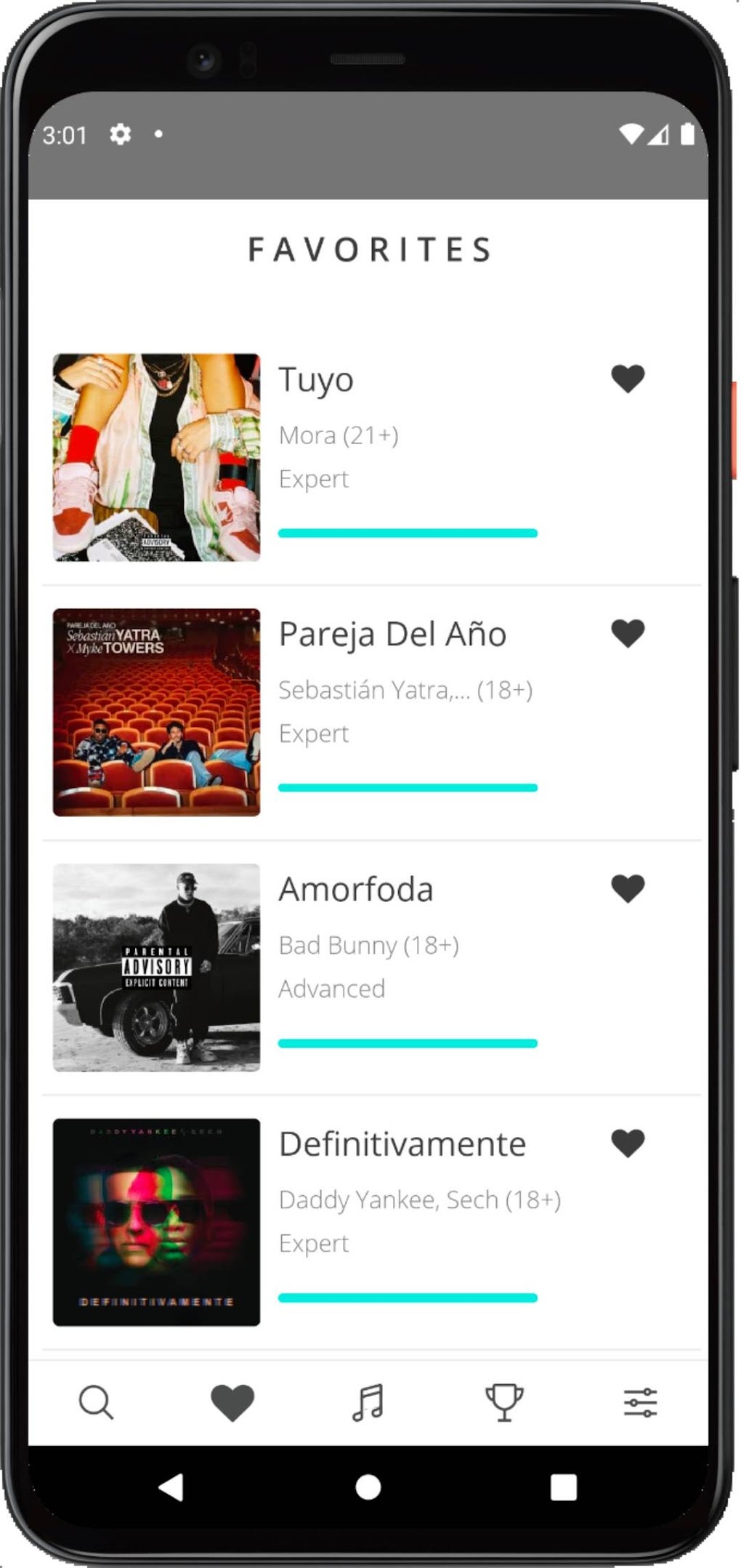Screen dimensions: 741x1568
Task: Unfavorite Pareja Del Año
Action: (627, 633)
